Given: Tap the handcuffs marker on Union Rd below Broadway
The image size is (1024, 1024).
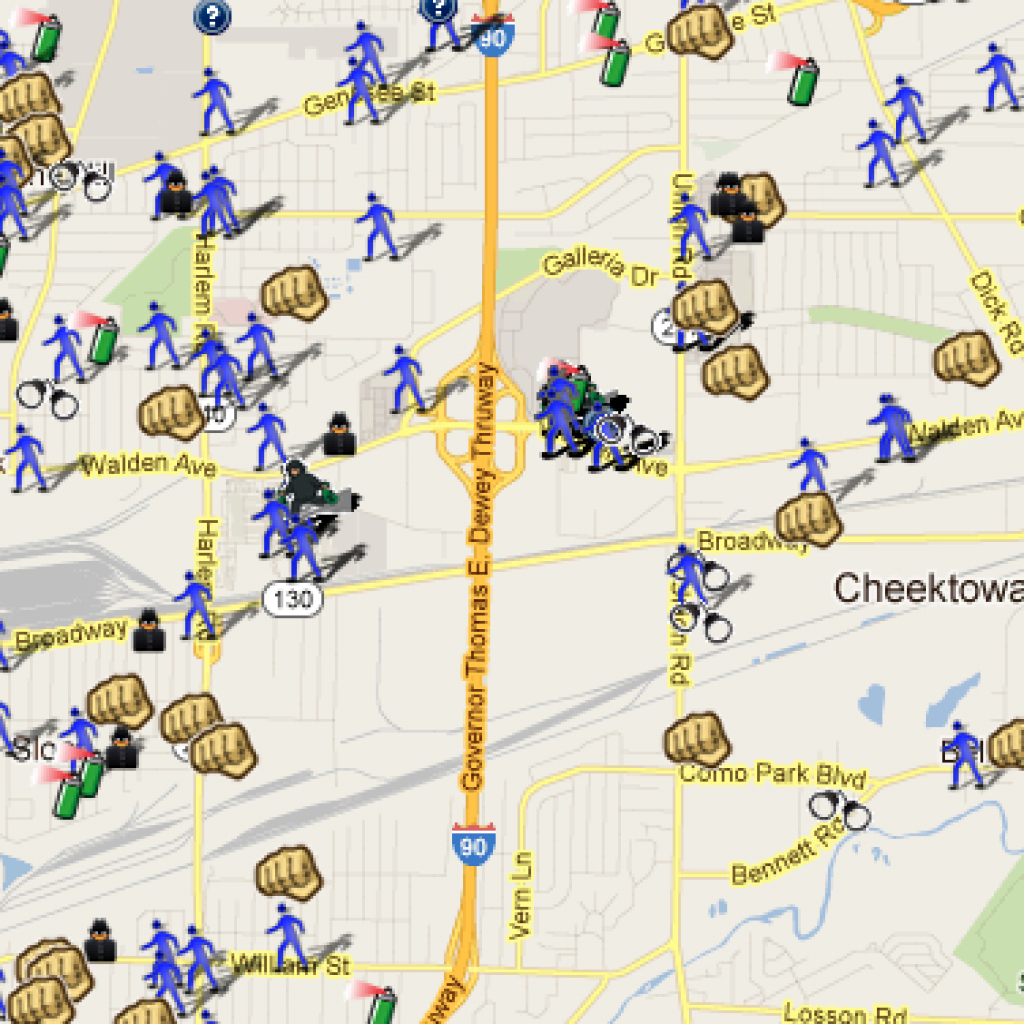Looking at the screenshot, I should tap(714, 624).
